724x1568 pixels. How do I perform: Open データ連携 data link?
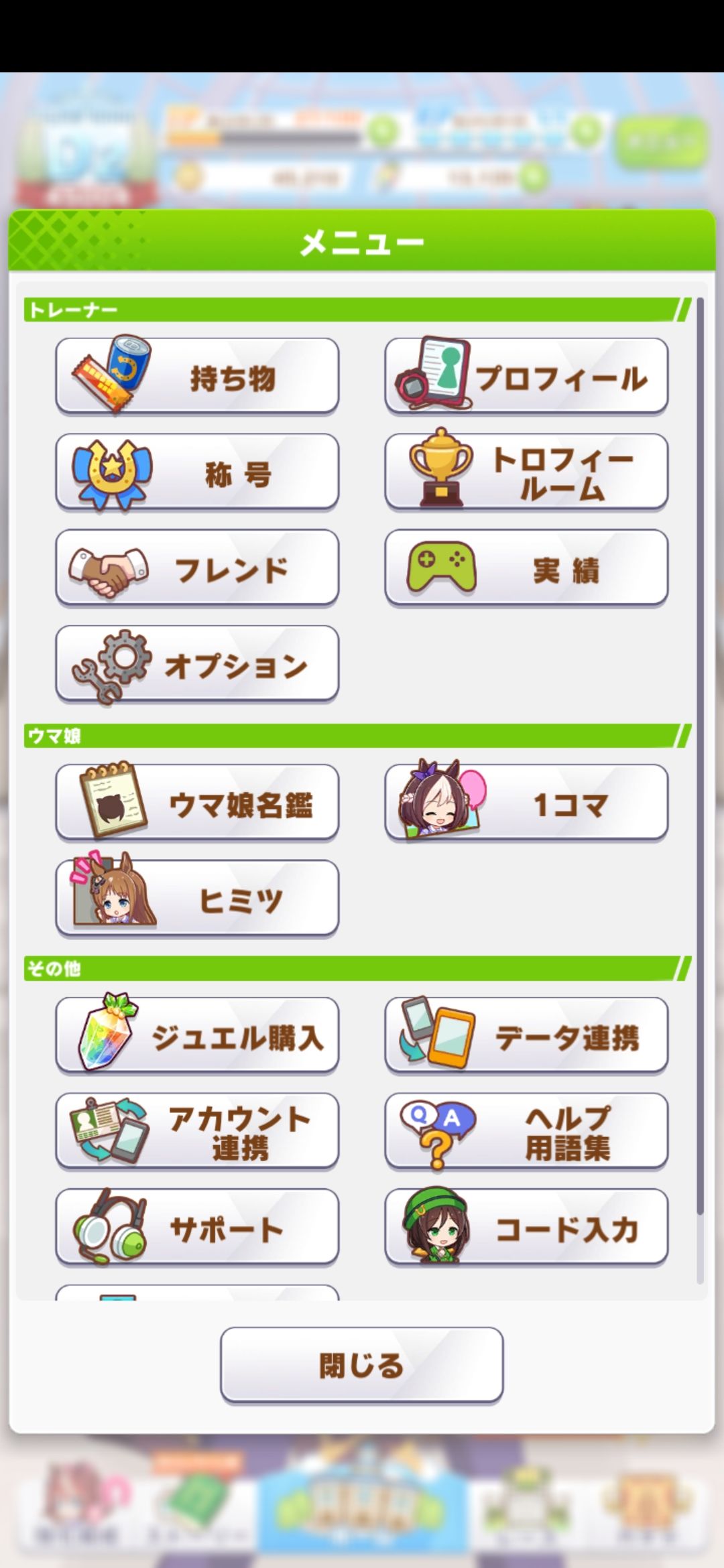[526, 1035]
